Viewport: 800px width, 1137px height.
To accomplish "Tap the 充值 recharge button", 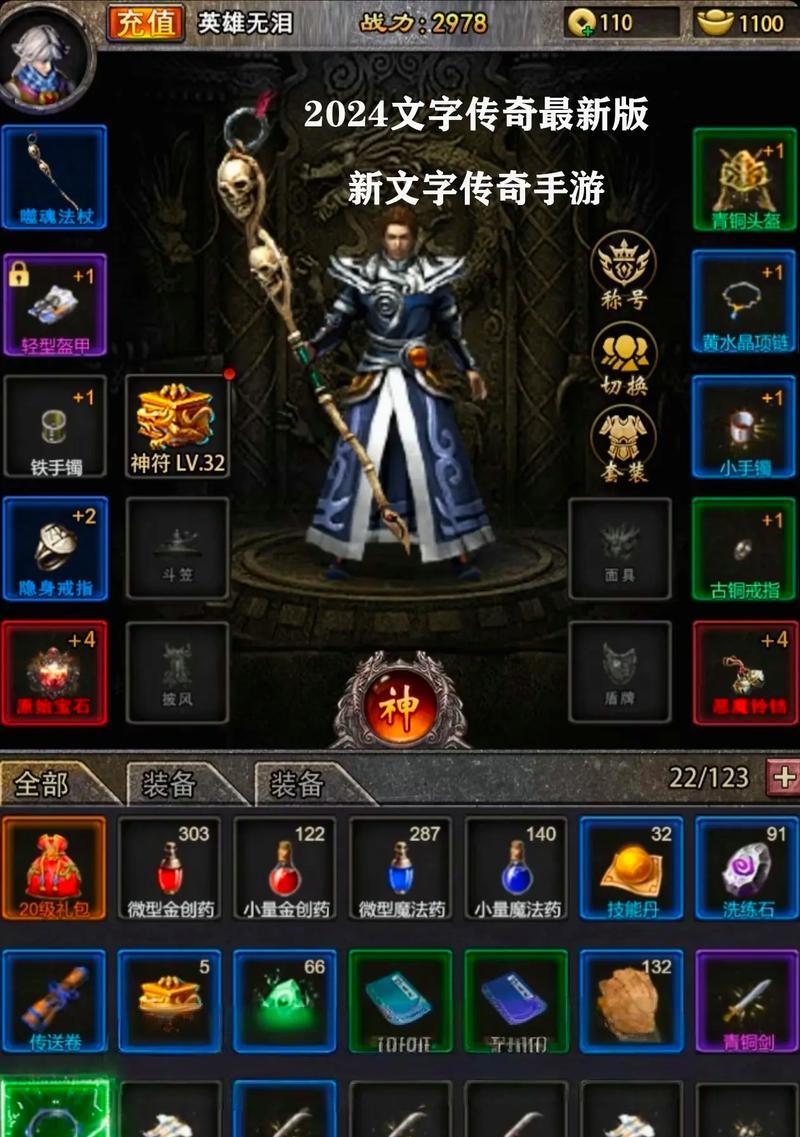I will tap(146, 23).
